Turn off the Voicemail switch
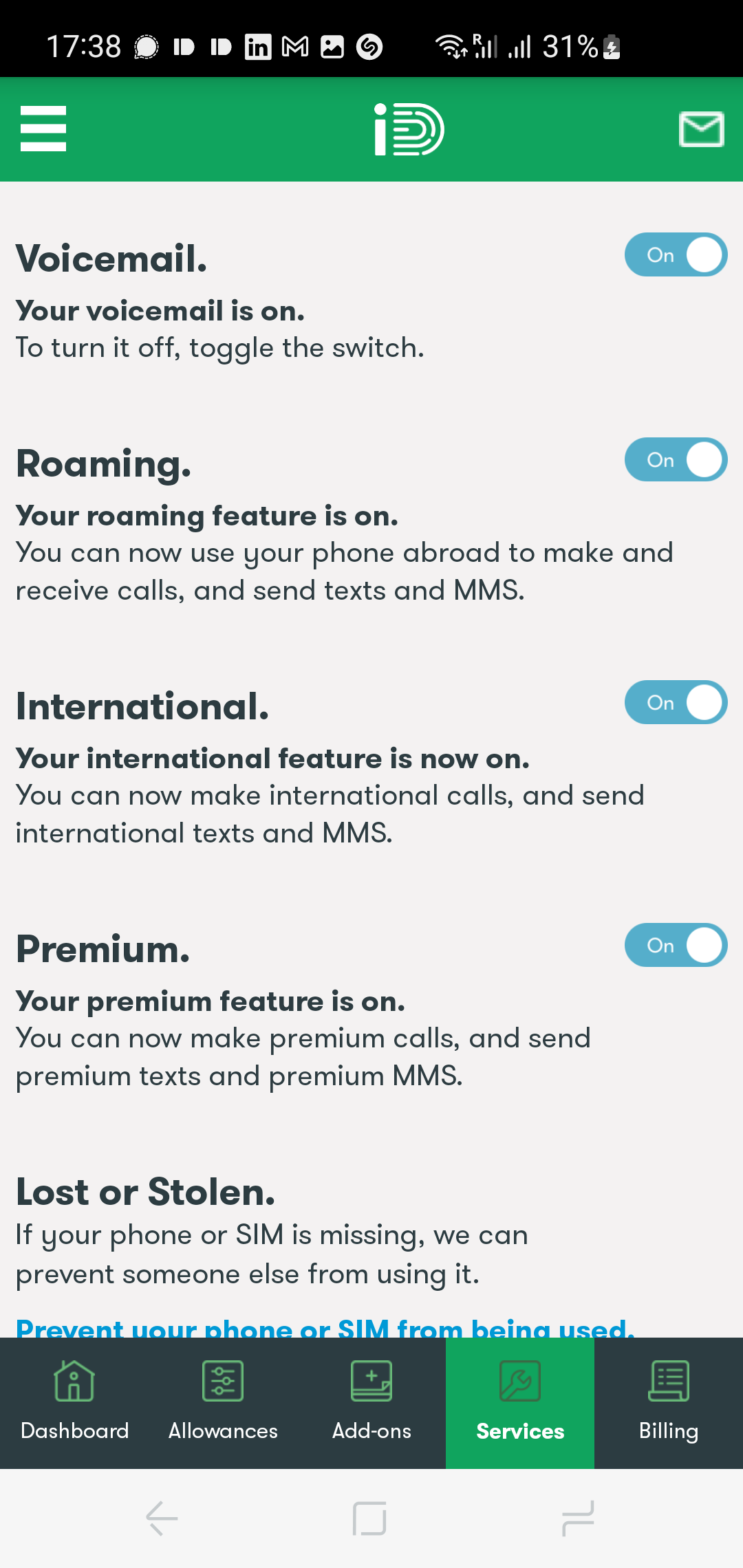The width and height of the screenshot is (743, 1568). tap(676, 254)
